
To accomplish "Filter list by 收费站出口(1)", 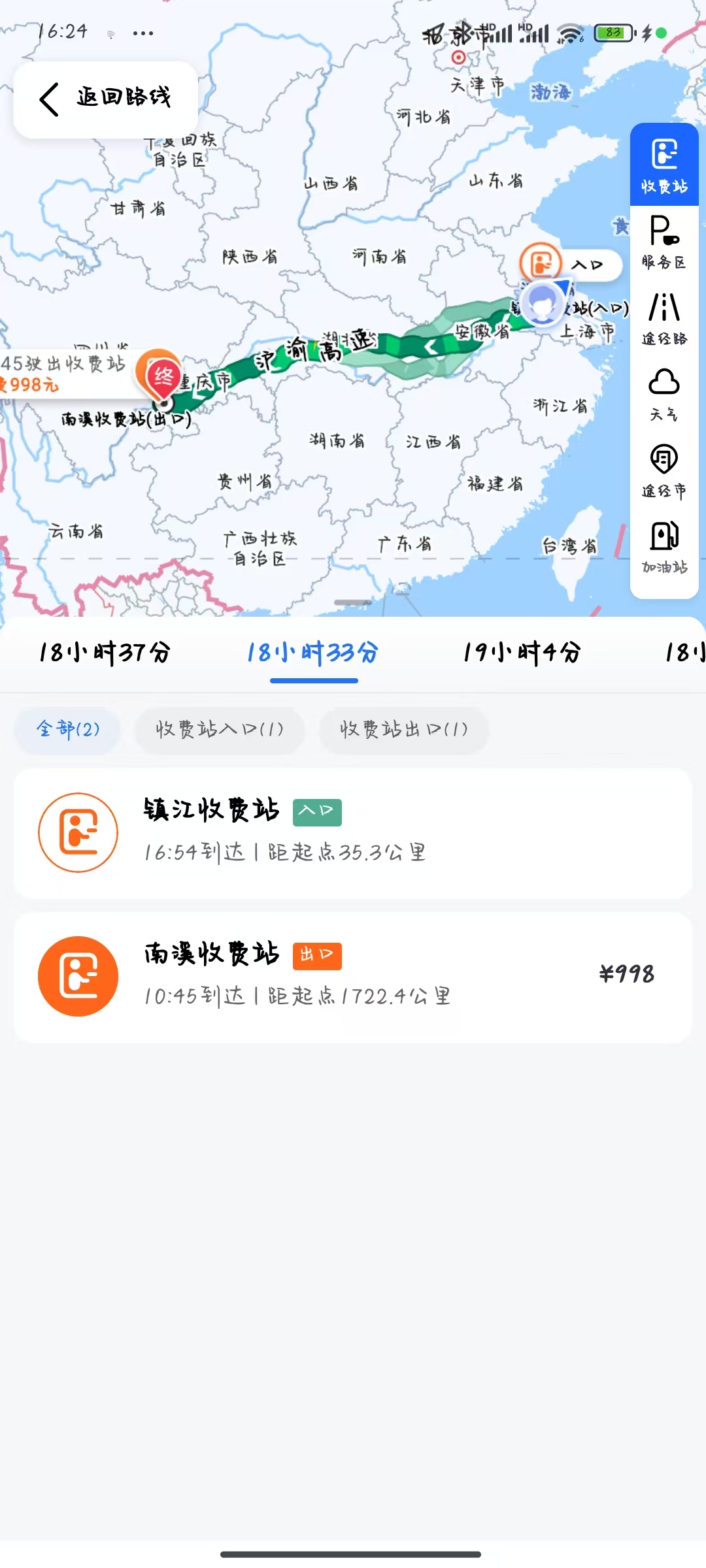I will pyautogui.click(x=403, y=729).
